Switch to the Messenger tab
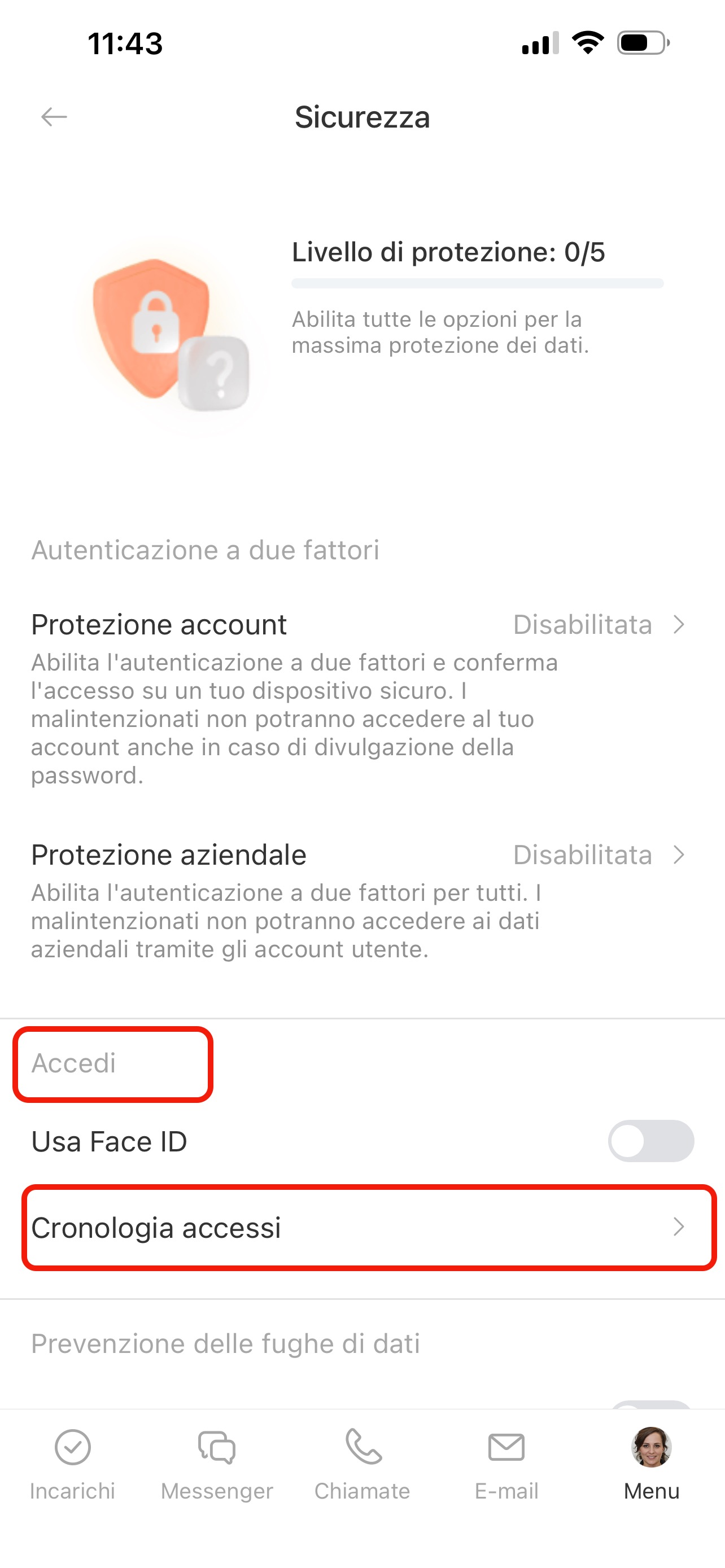 point(217,1465)
